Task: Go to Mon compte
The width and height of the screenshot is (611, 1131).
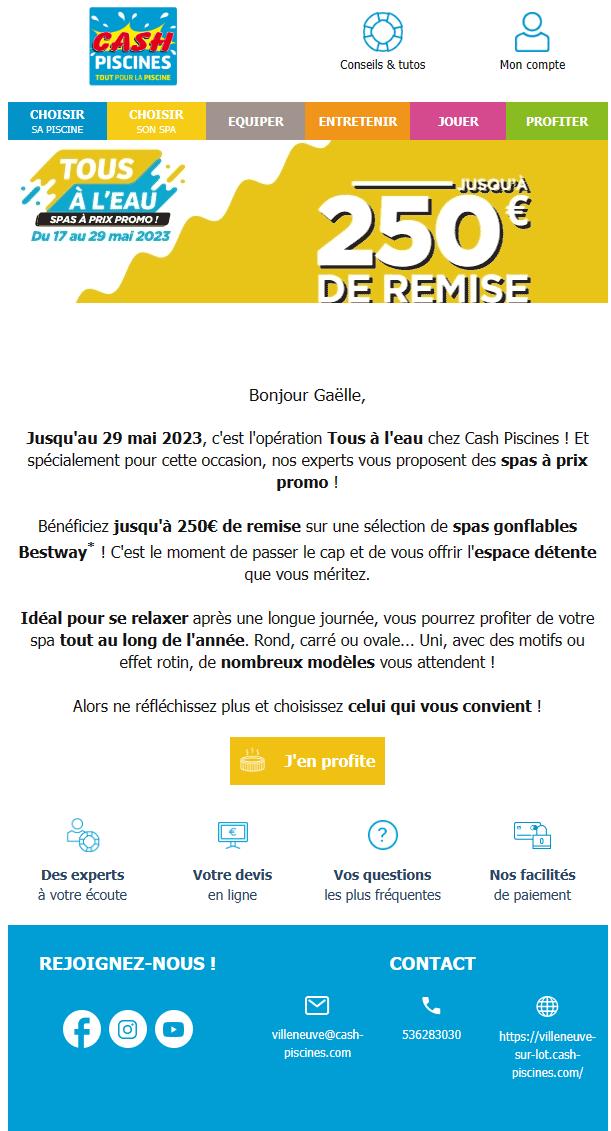Action: click(532, 42)
